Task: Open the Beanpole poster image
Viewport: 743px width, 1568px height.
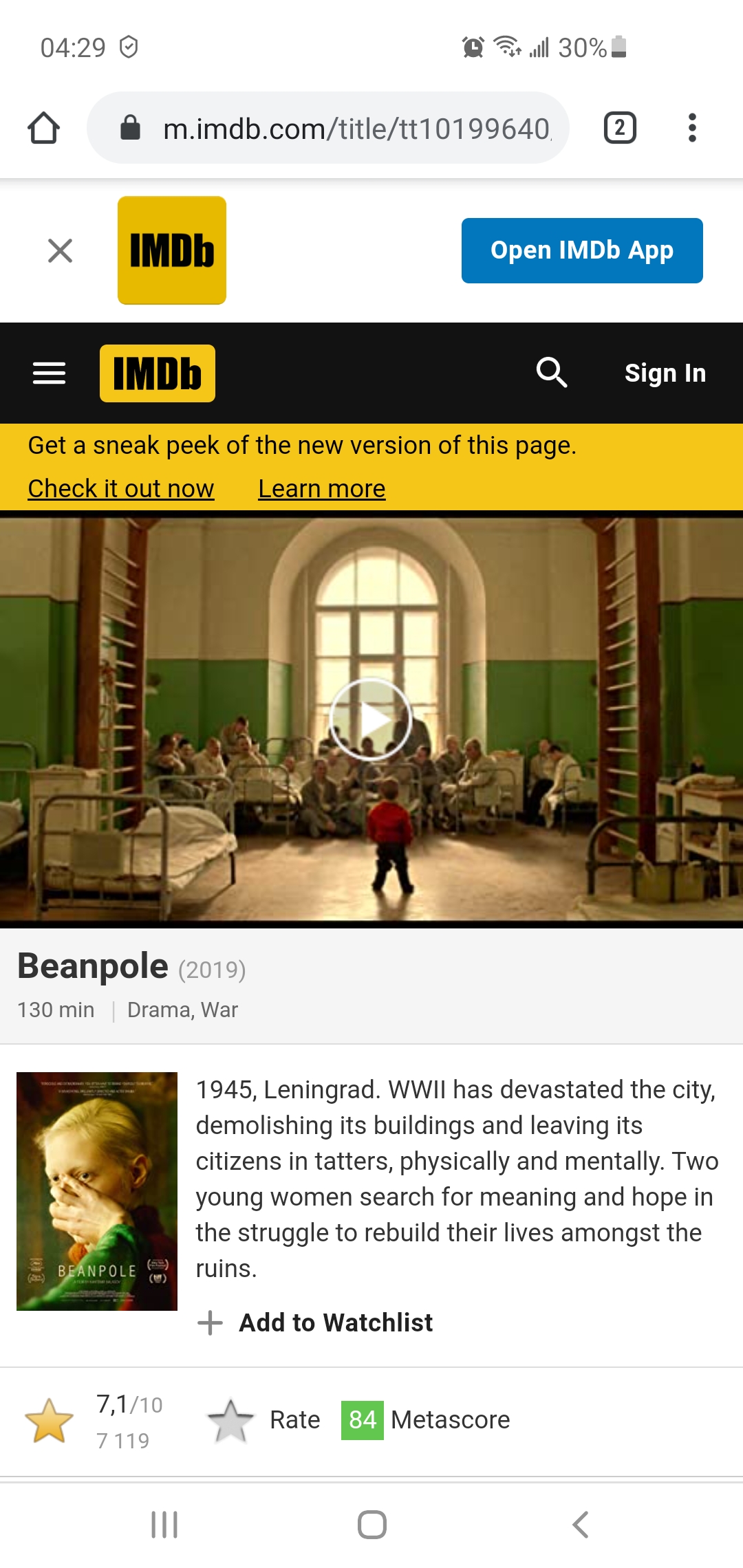Action: (97, 1191)
